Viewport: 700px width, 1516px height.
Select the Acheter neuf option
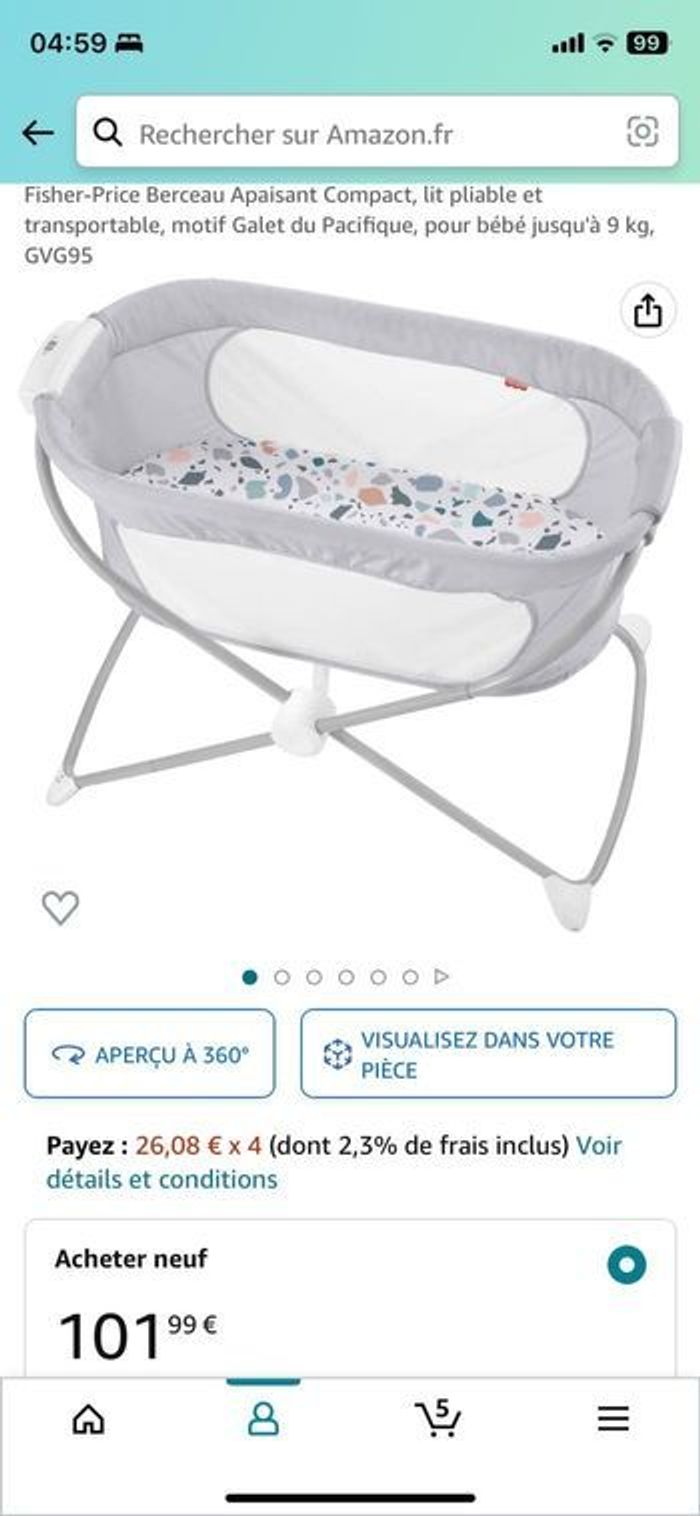627,1265
